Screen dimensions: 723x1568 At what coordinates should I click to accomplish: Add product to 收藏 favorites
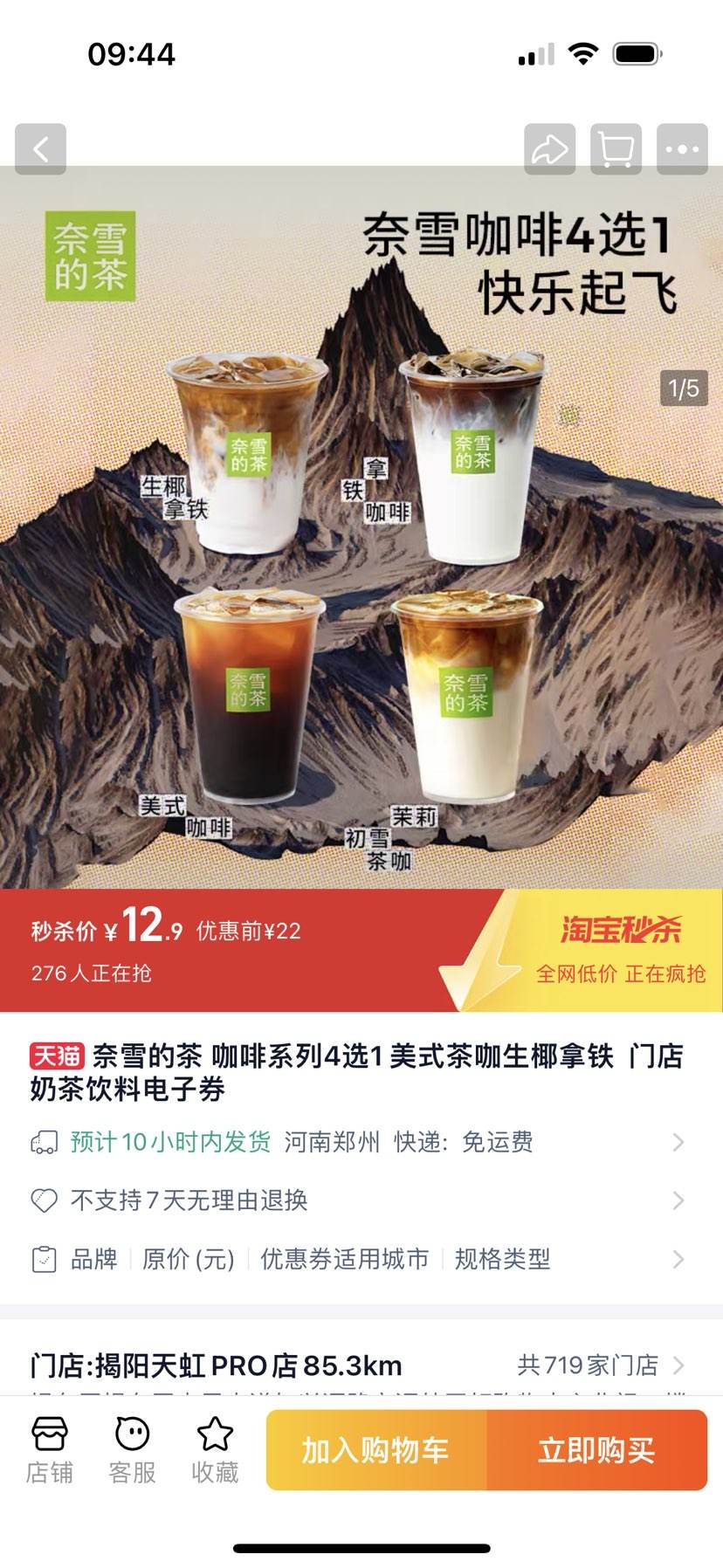pos(215,1450)
